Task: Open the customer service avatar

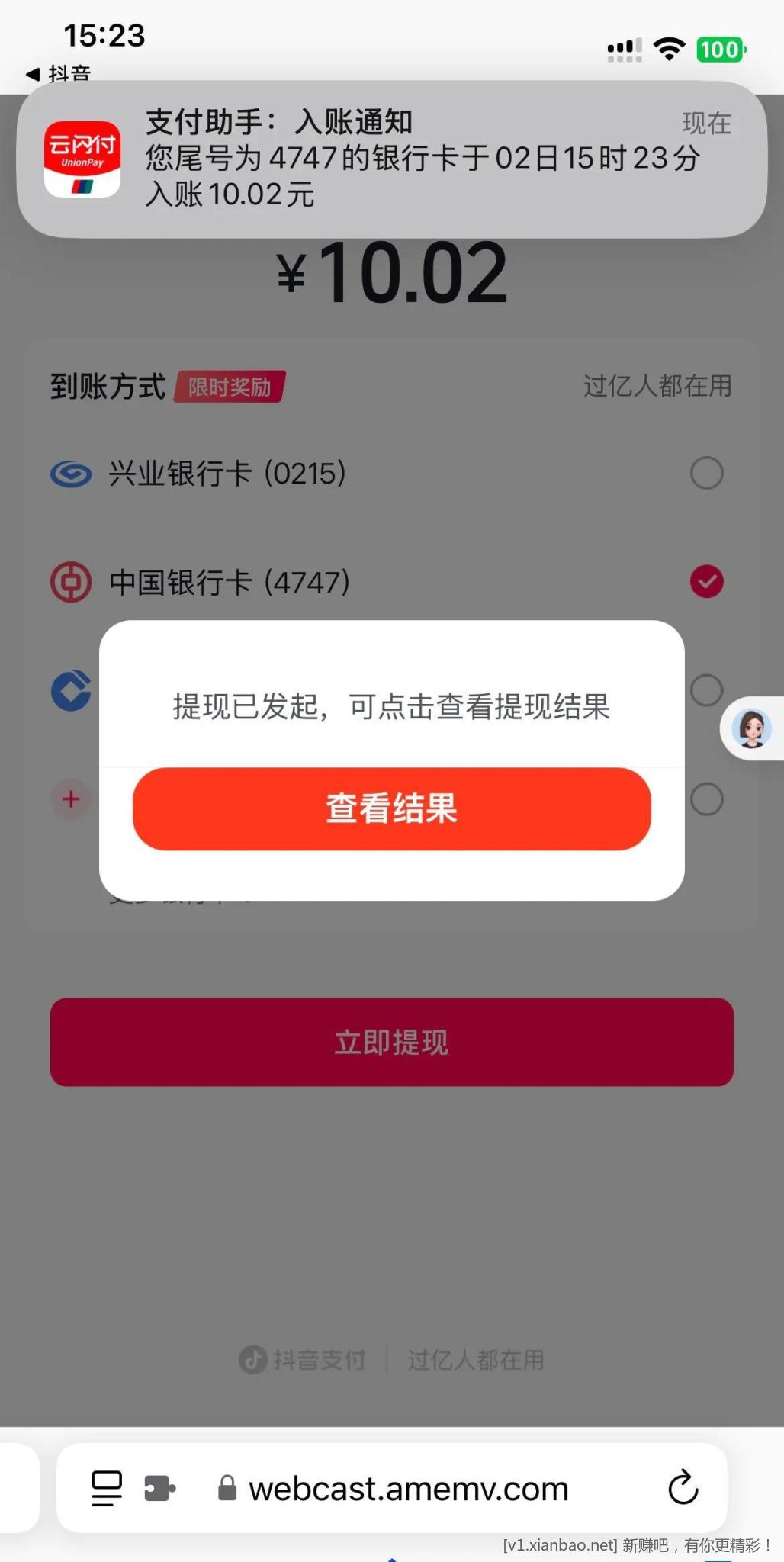Action: tap(752, 728)
